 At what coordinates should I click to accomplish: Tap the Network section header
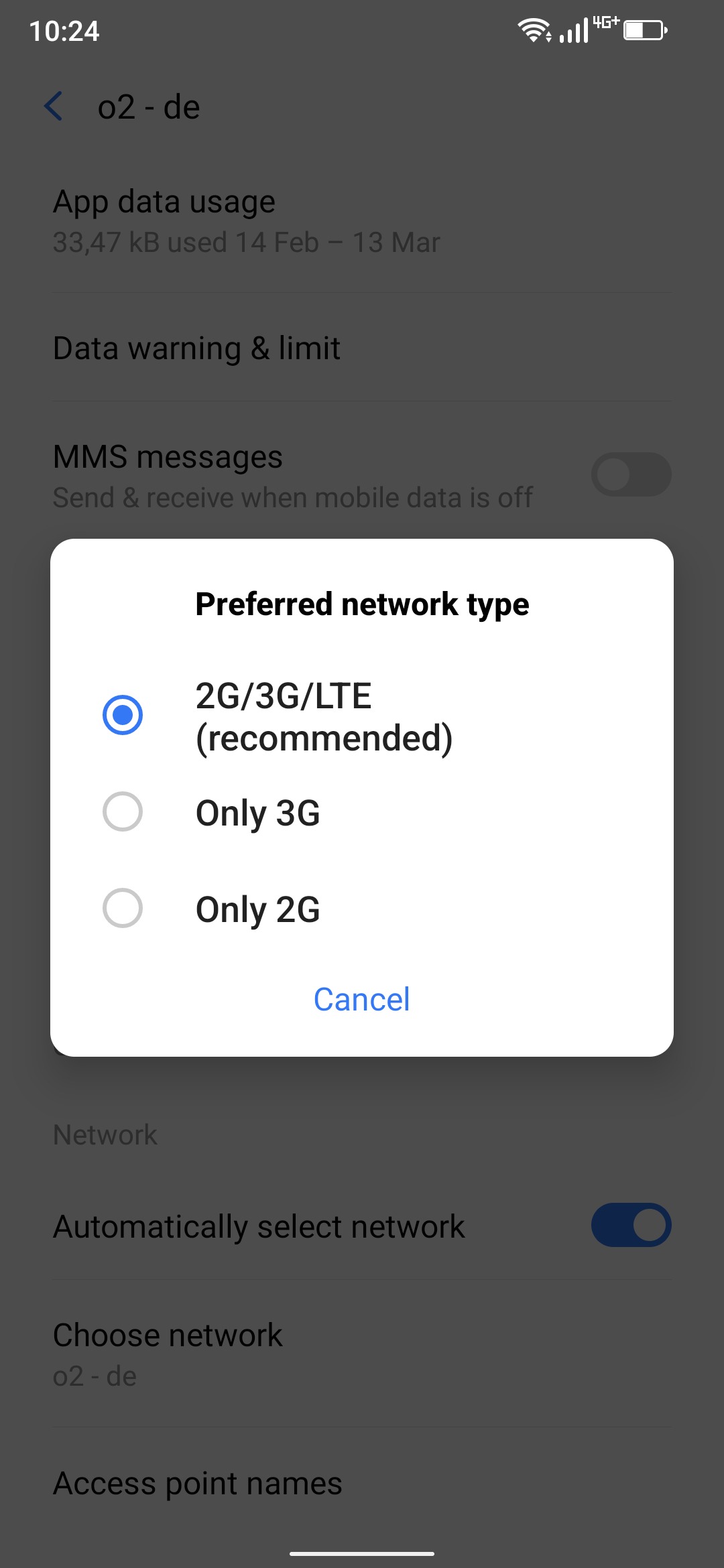(105, 1134)
